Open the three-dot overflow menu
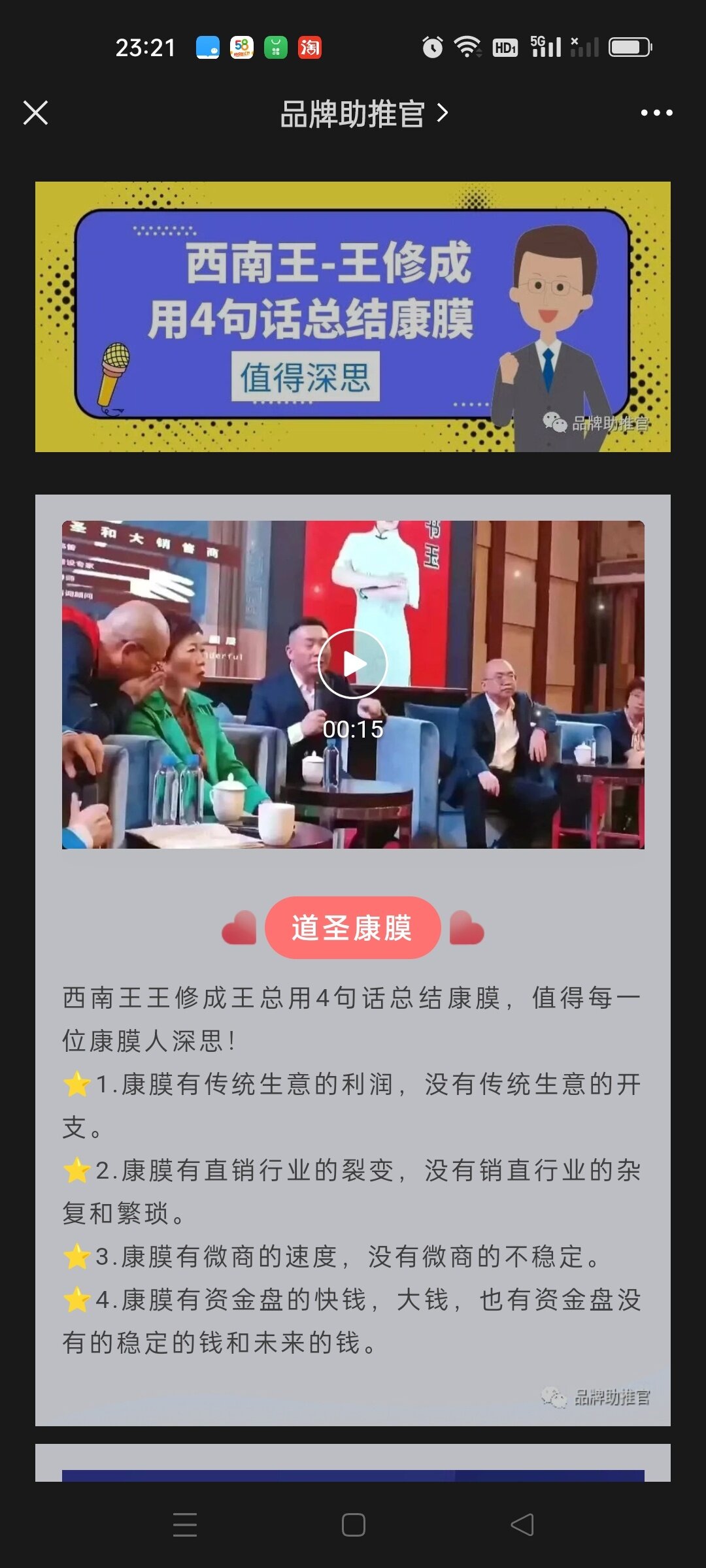This screenshot has width=706, height=1568. tap(656, 113)
